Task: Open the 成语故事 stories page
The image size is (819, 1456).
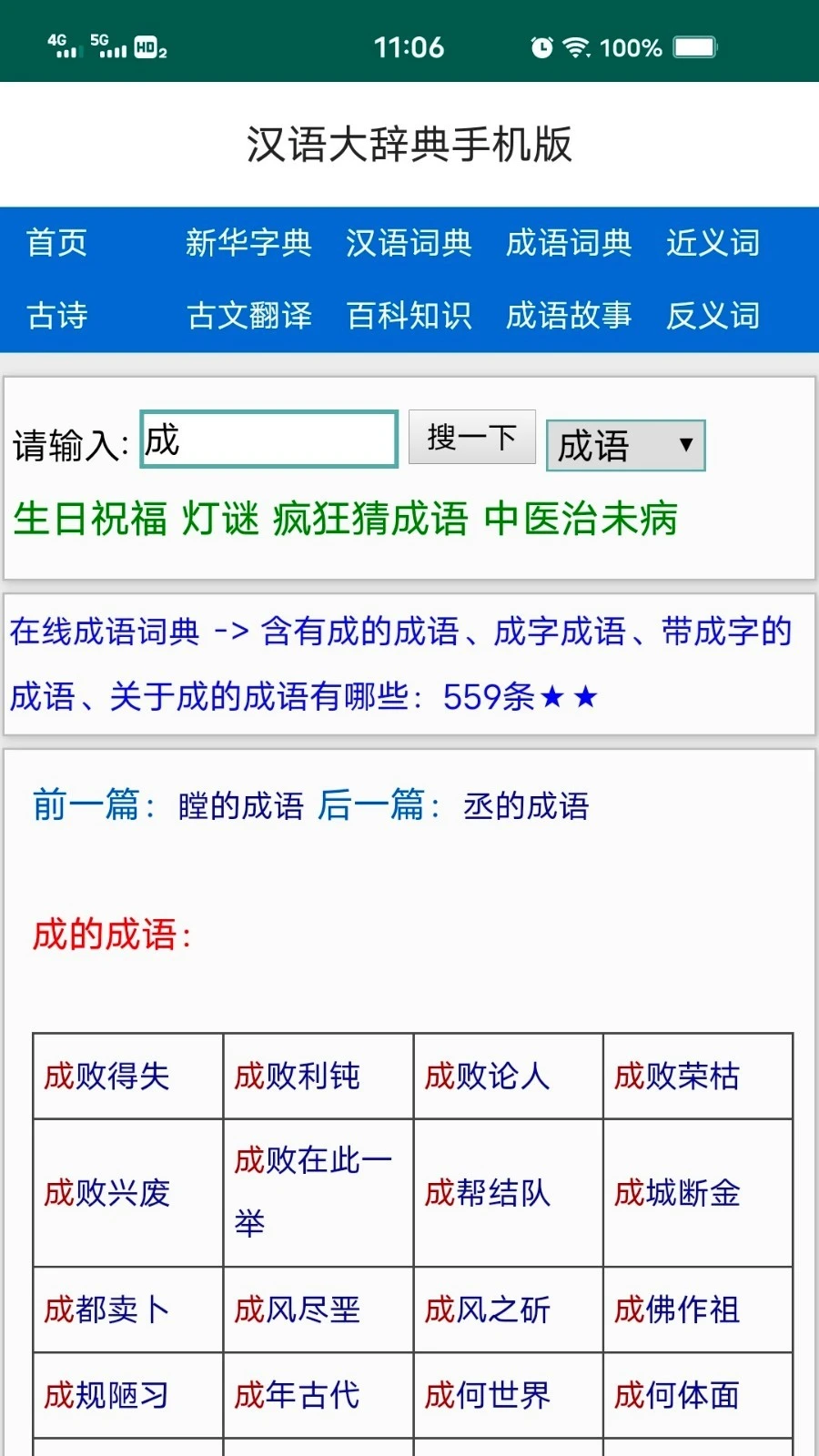Action: point(569,317)
